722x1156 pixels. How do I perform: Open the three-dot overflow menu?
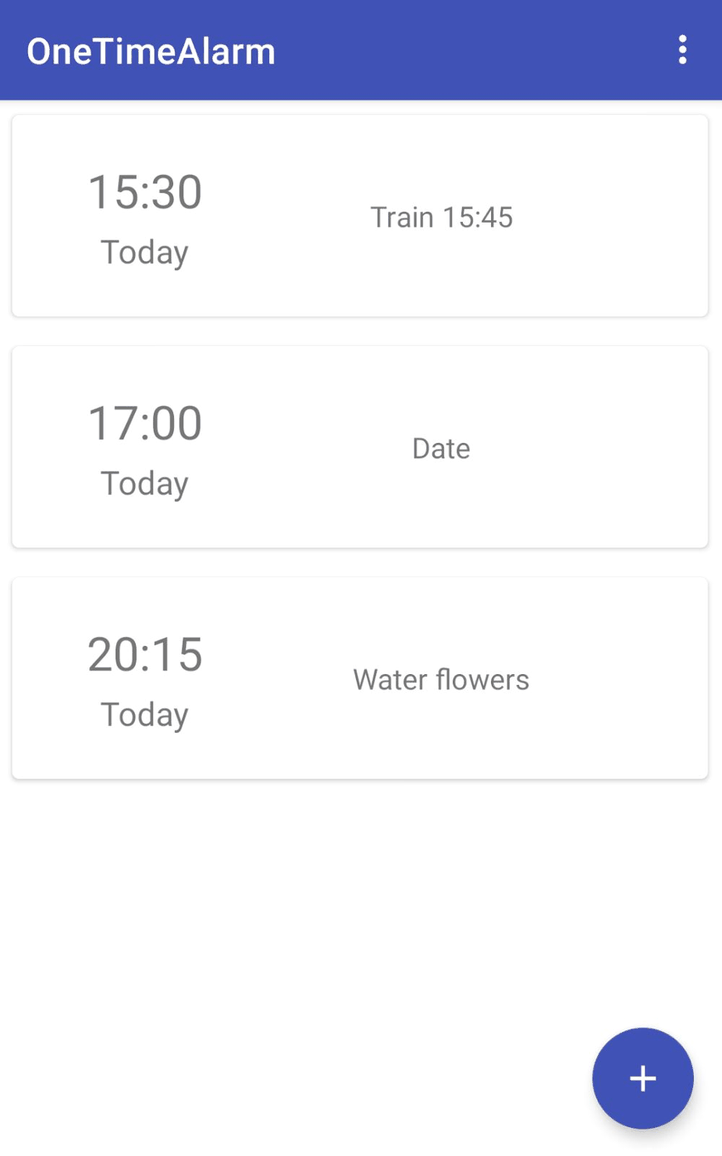point(683,49)
